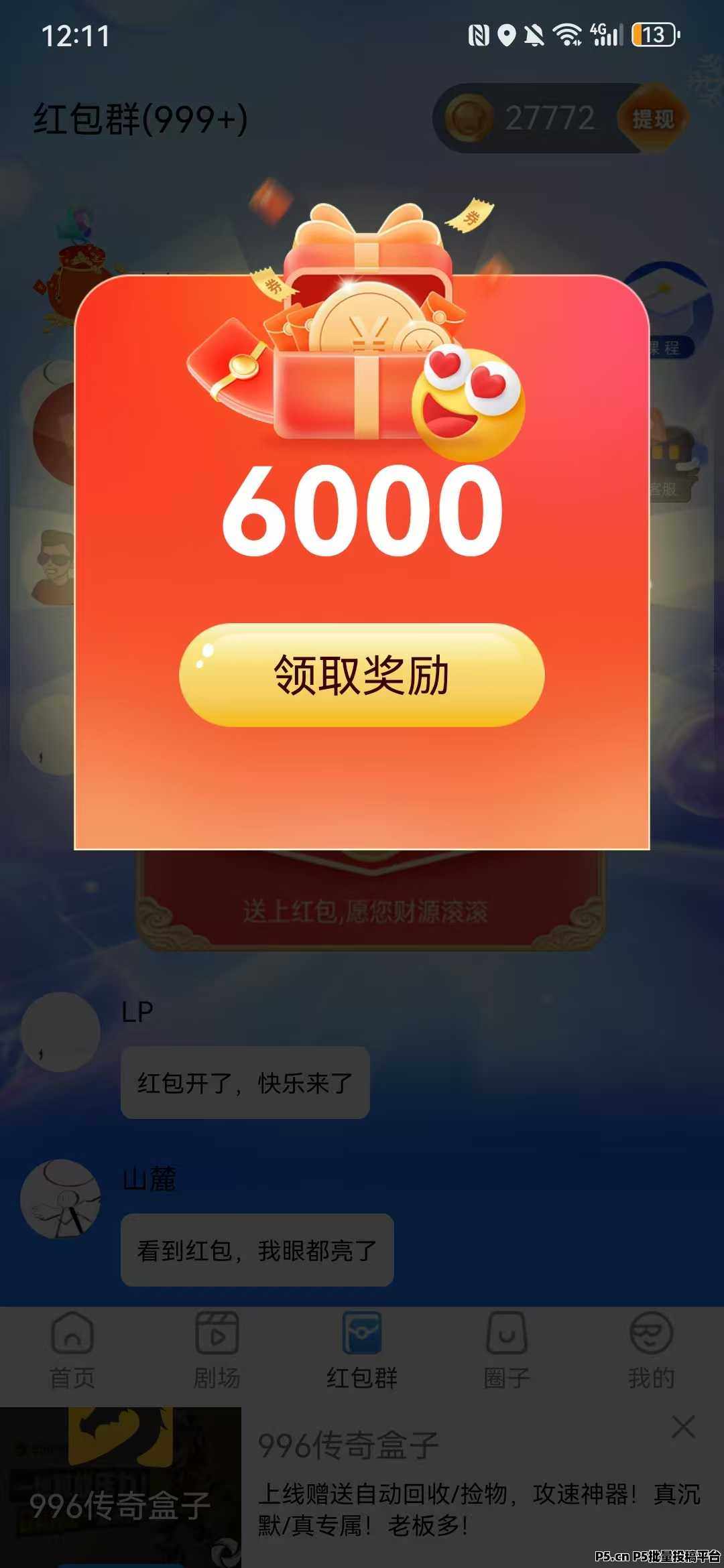Tap the 提现 withdraw button
Screen dimensions: 724x1568
653,119
